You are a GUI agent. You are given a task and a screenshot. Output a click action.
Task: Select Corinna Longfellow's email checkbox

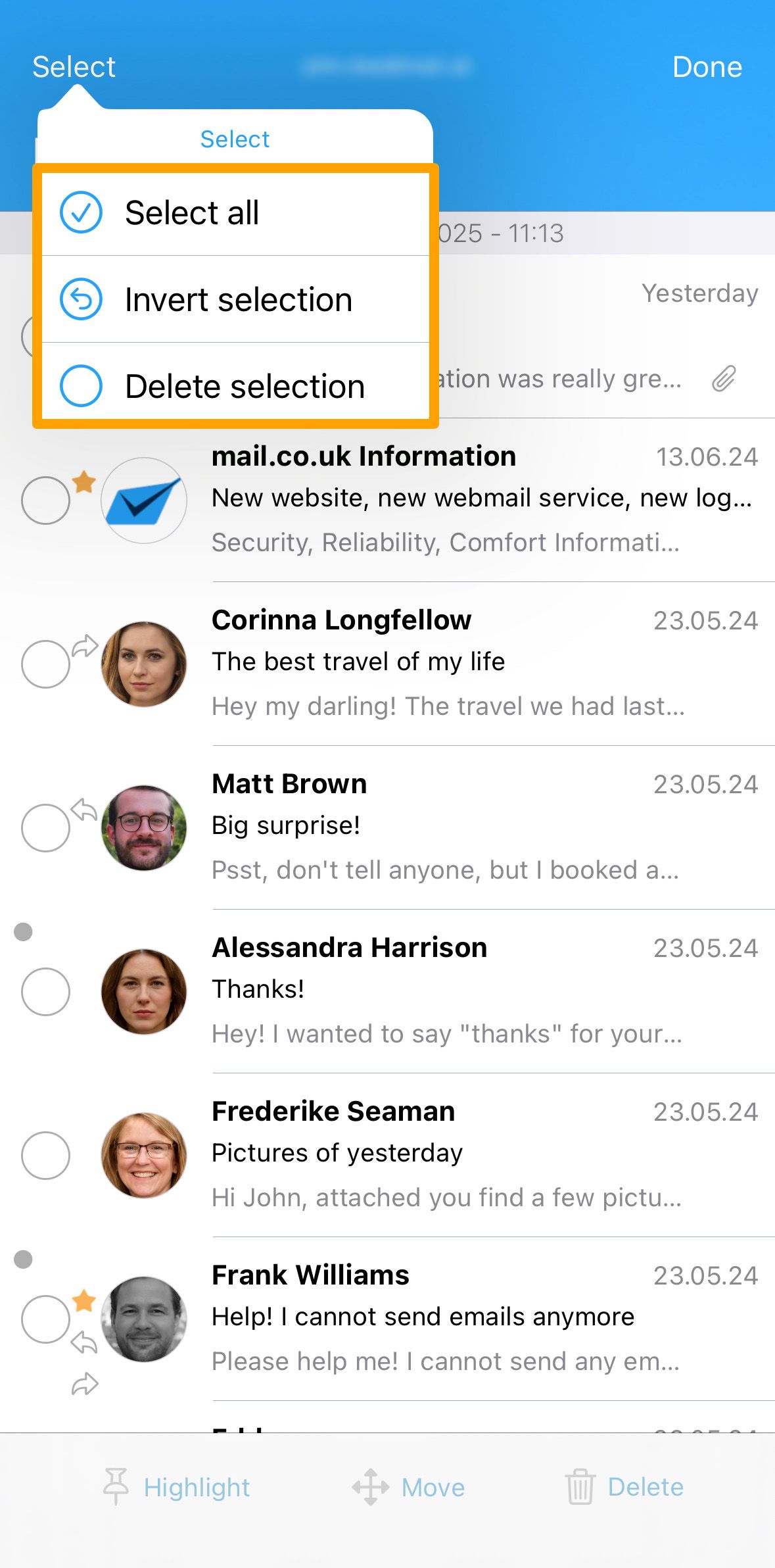pyautogui.click(x=45, y=664)
